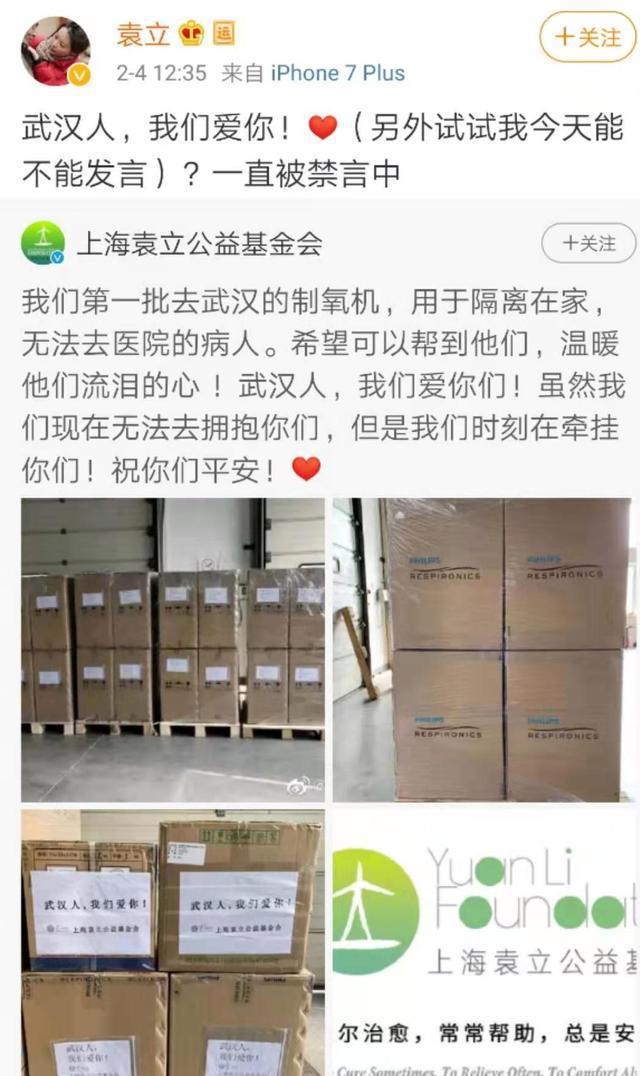This screenshot has width=640, height=1076.
Task: View photo of stacked boxes in warehouse
Action: pyautogui.click(x=172, y=649)
